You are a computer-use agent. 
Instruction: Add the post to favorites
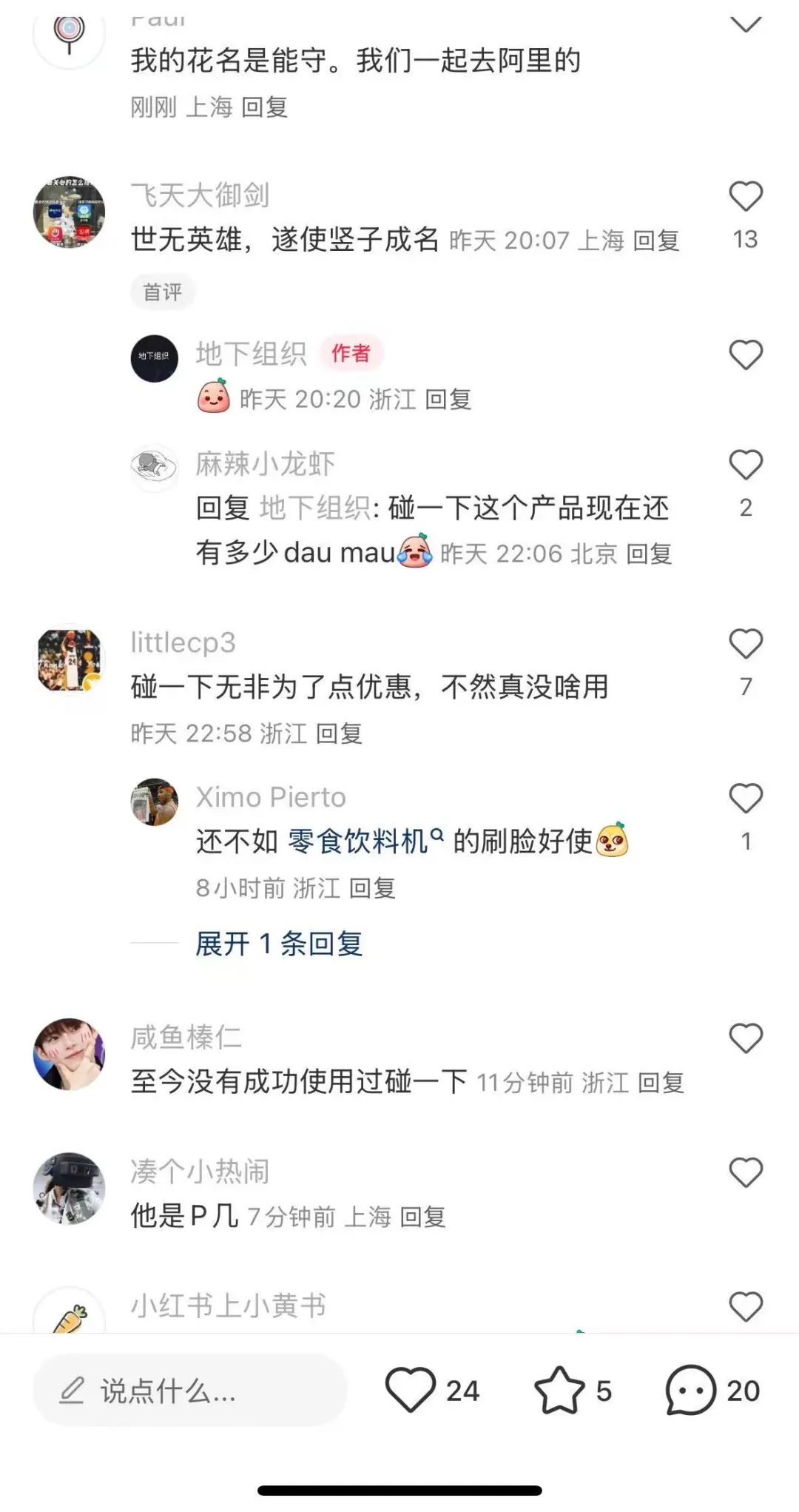click(559, 1391)
